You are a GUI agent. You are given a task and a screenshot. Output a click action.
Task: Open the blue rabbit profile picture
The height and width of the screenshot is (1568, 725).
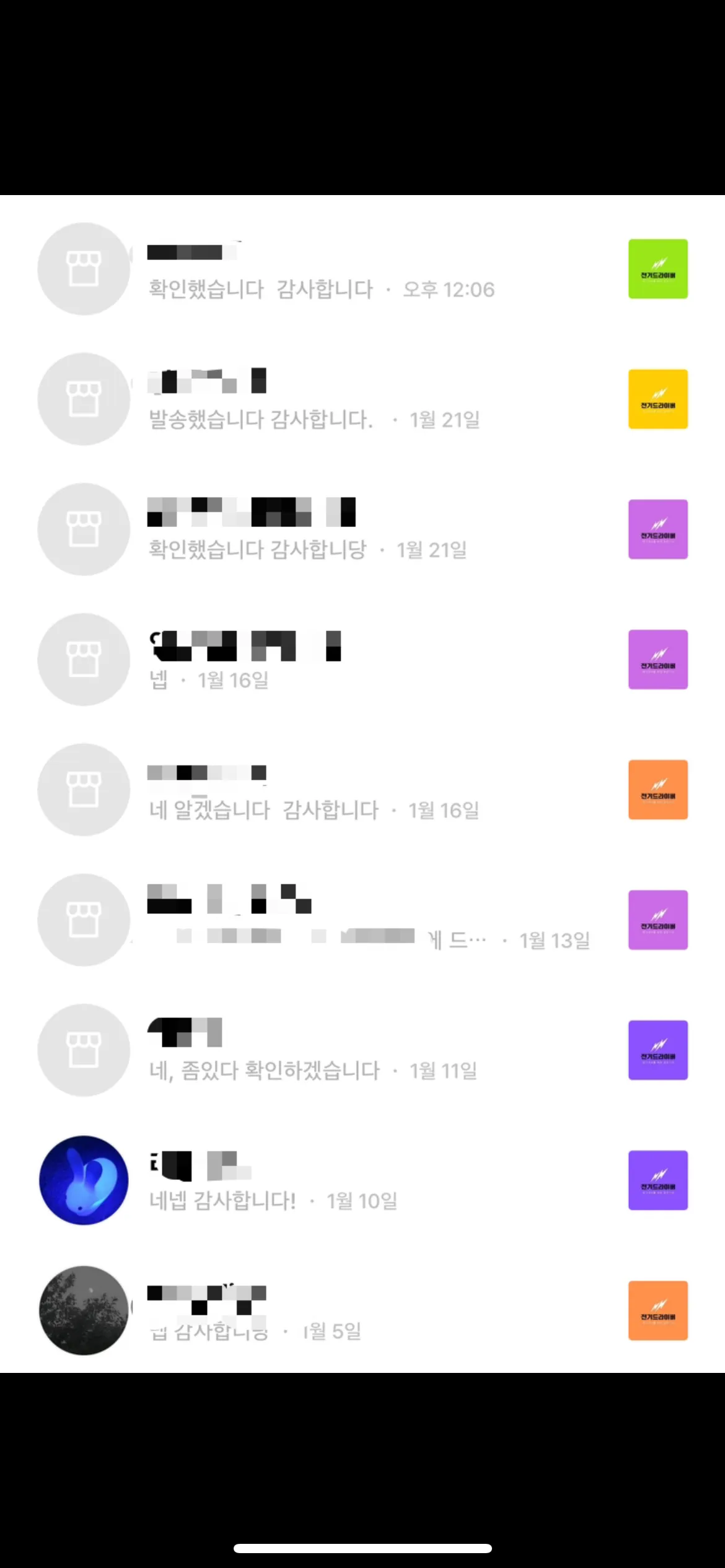coord(83,1180)
